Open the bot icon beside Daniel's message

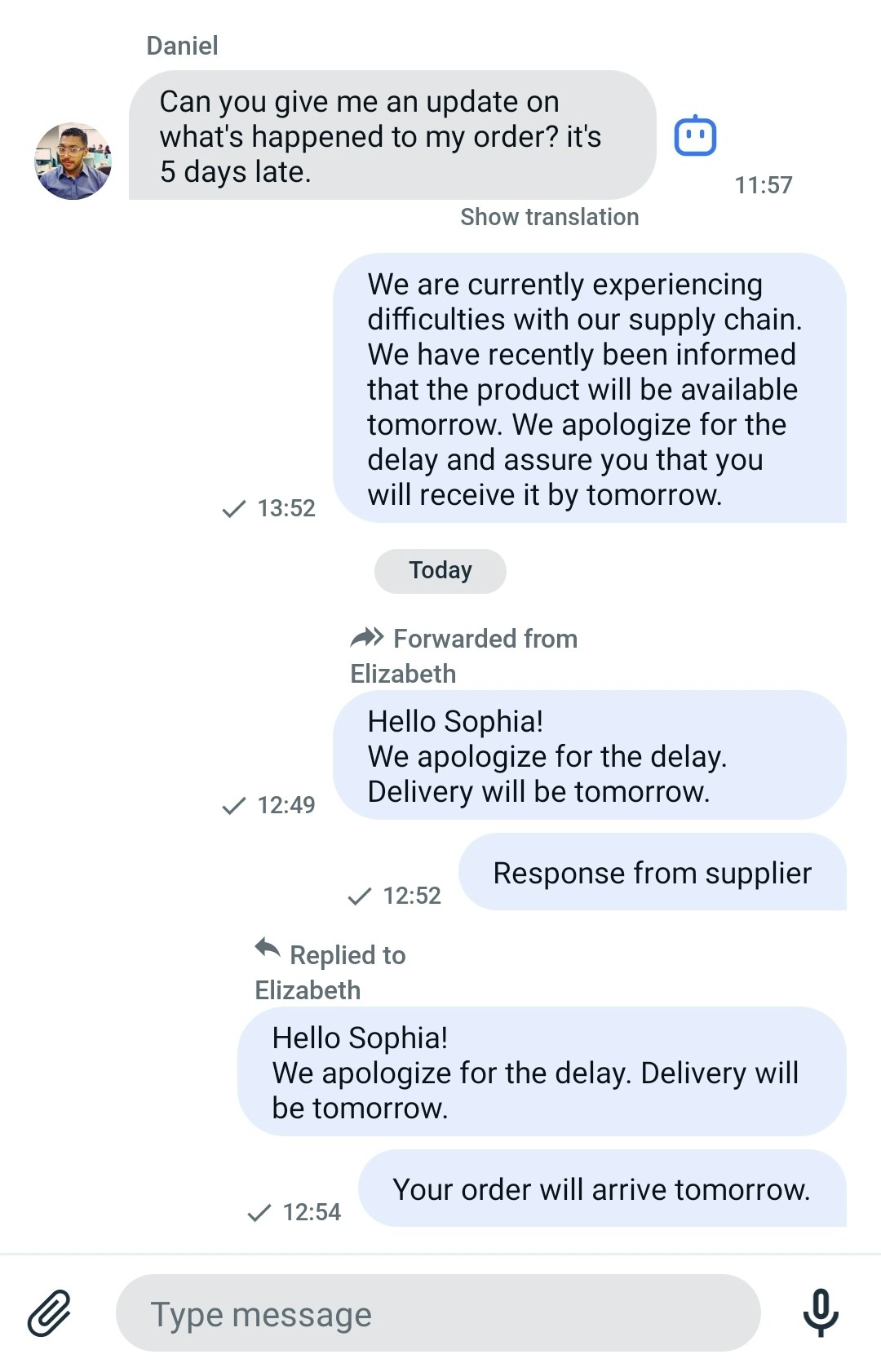[695, 135]
